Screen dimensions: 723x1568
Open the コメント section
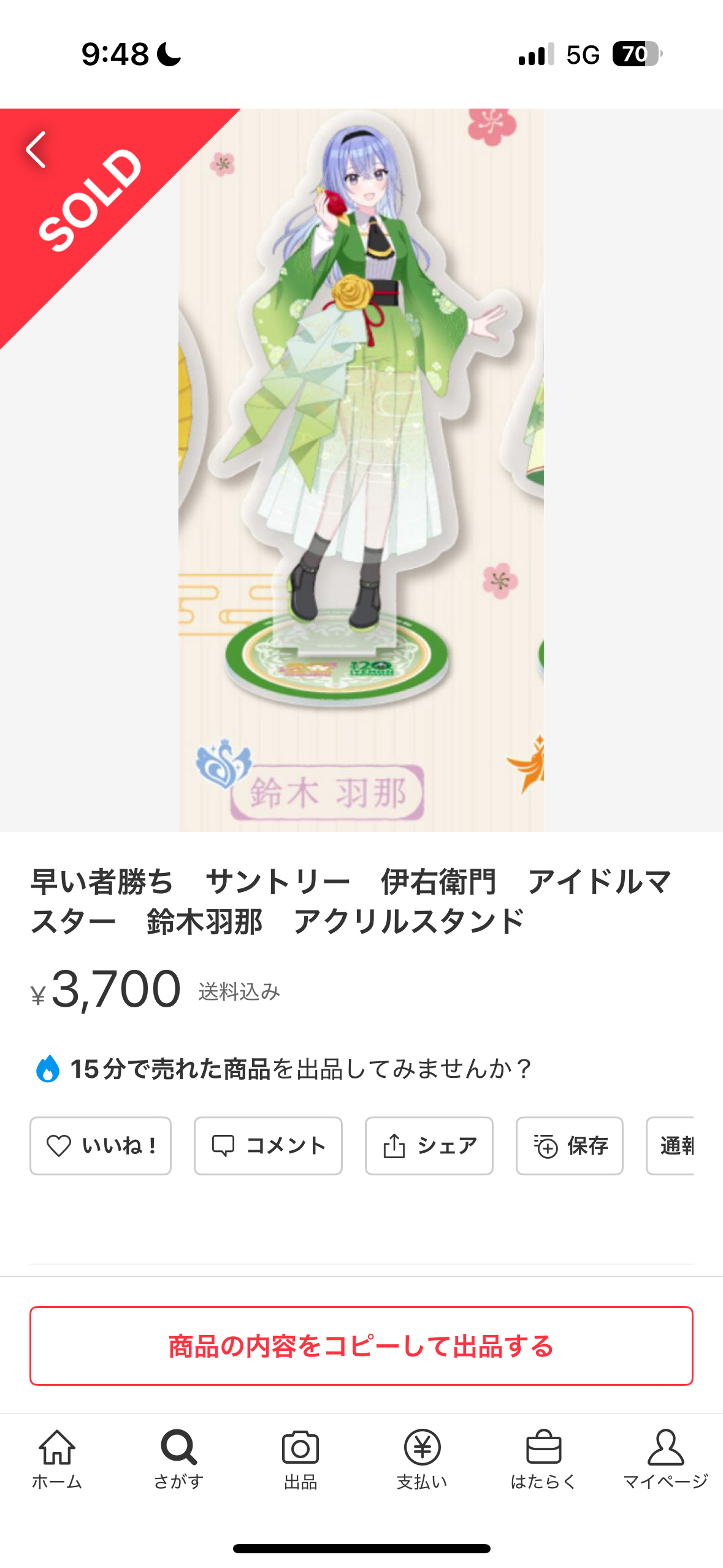coord(268,1145)
